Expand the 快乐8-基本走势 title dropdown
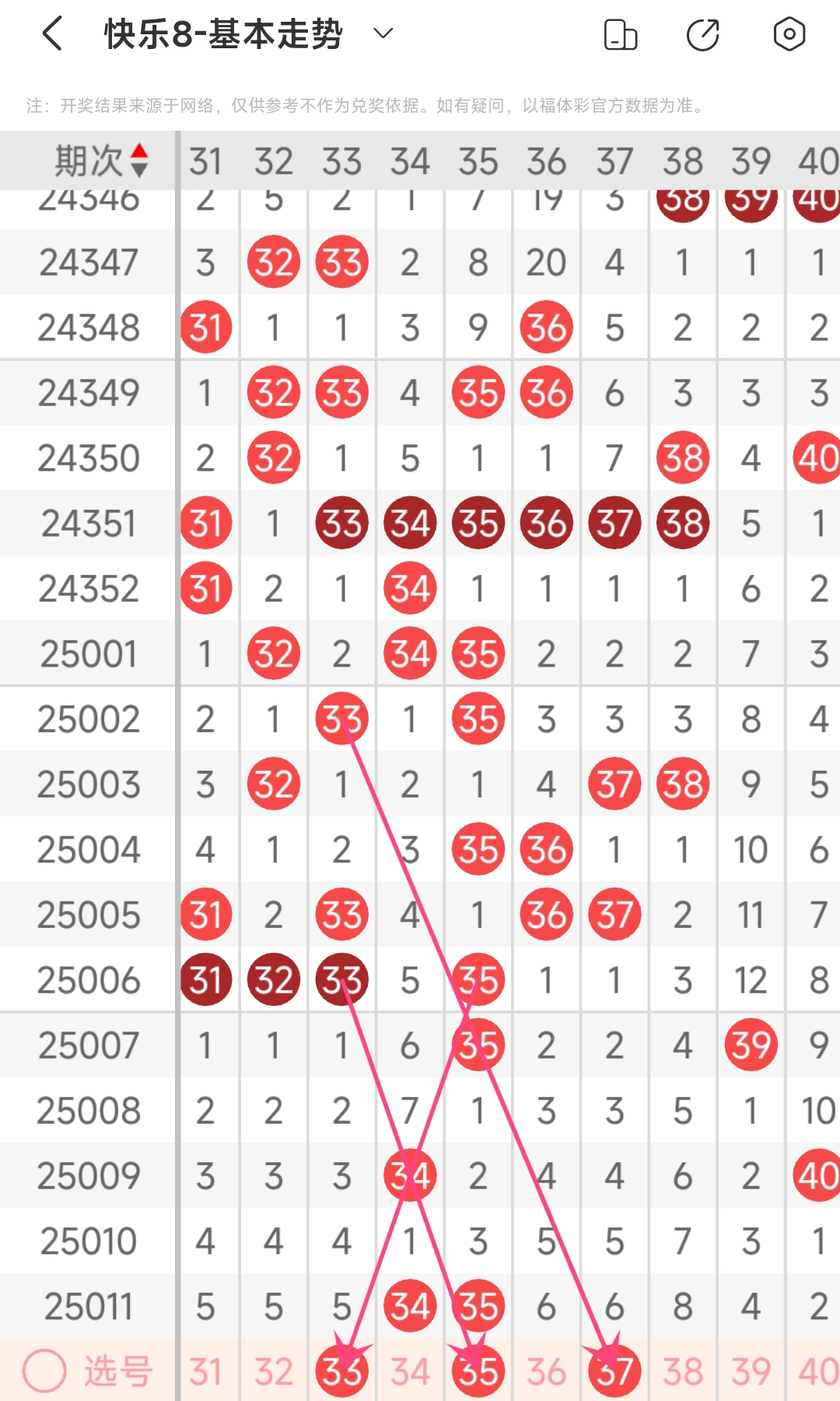840x1401 pixels. coord(383,33)
